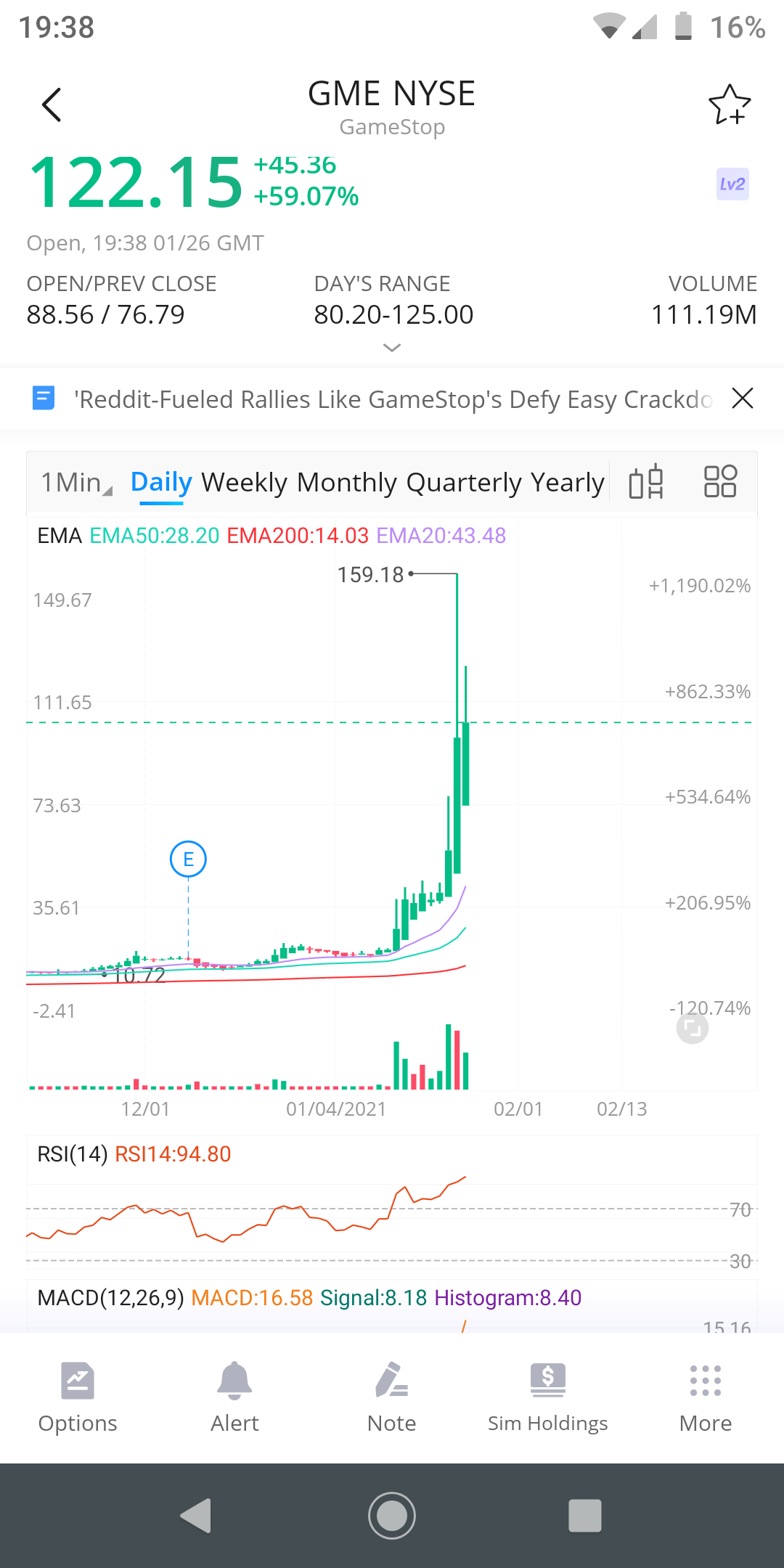Viewport: 784px width, 1568px height.
Task: Open candlestick chart style settings
Action: [x=646, y=482]
